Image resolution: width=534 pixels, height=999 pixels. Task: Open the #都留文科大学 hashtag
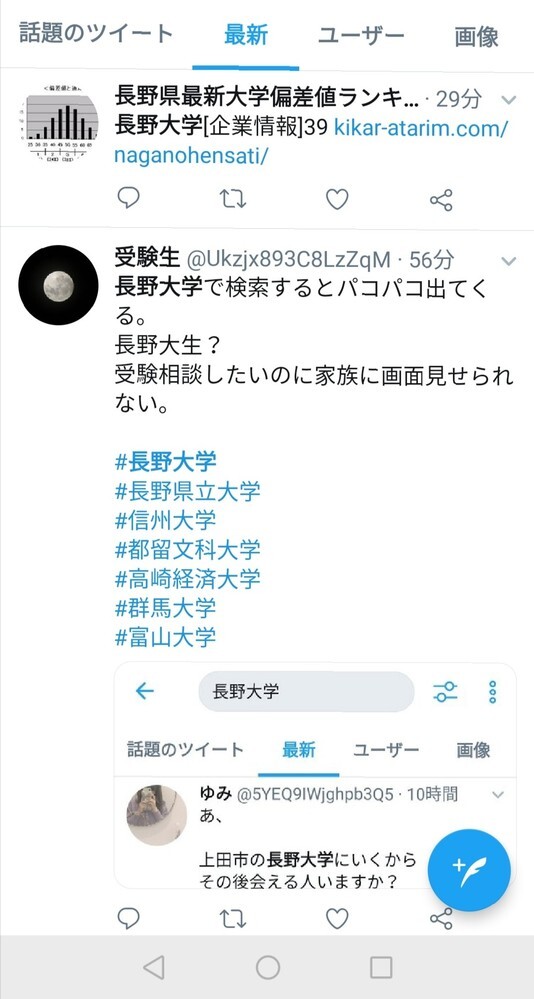click(x=187, y=549)
